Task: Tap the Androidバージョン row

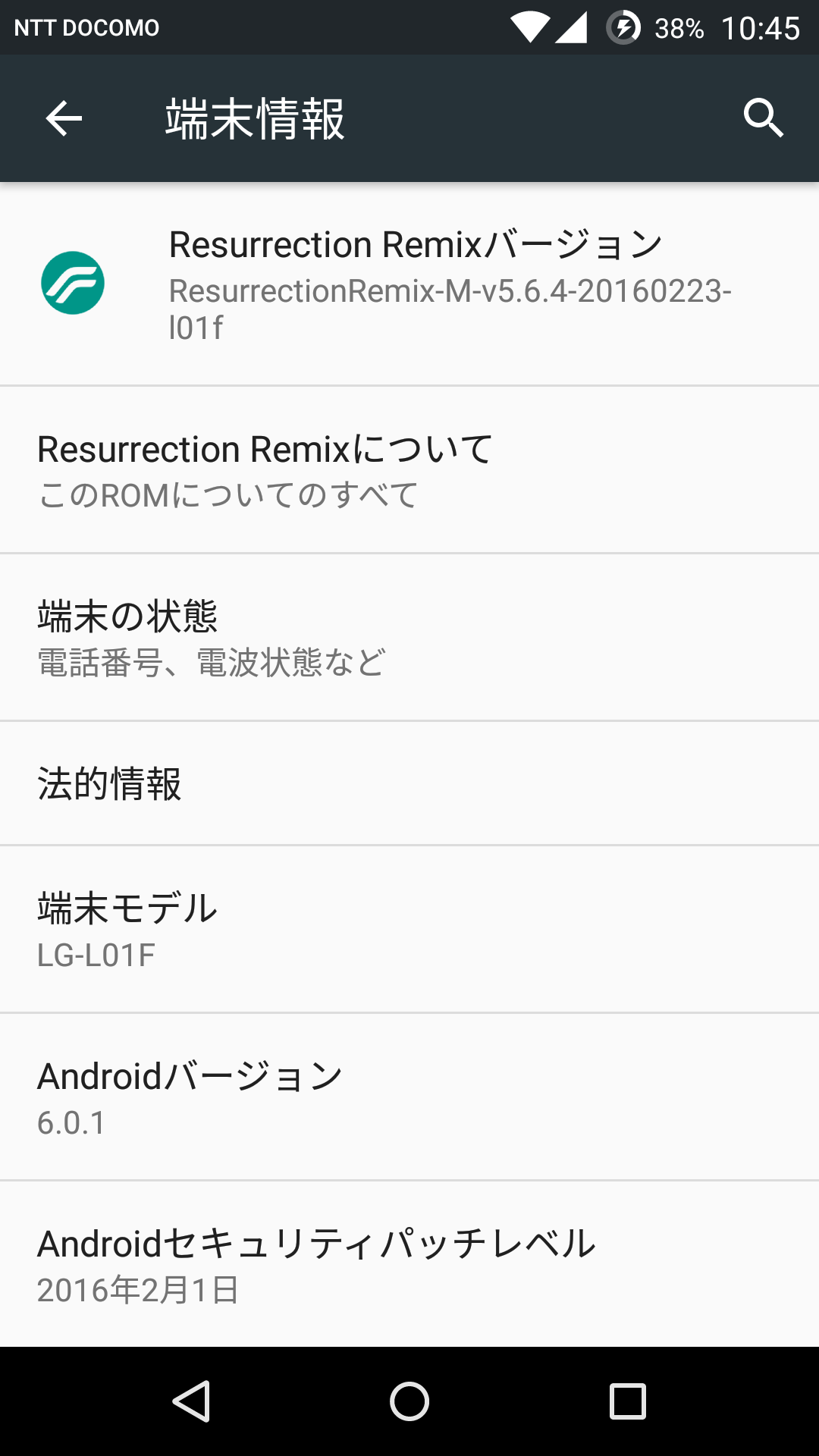Action: coord(409,1097)
